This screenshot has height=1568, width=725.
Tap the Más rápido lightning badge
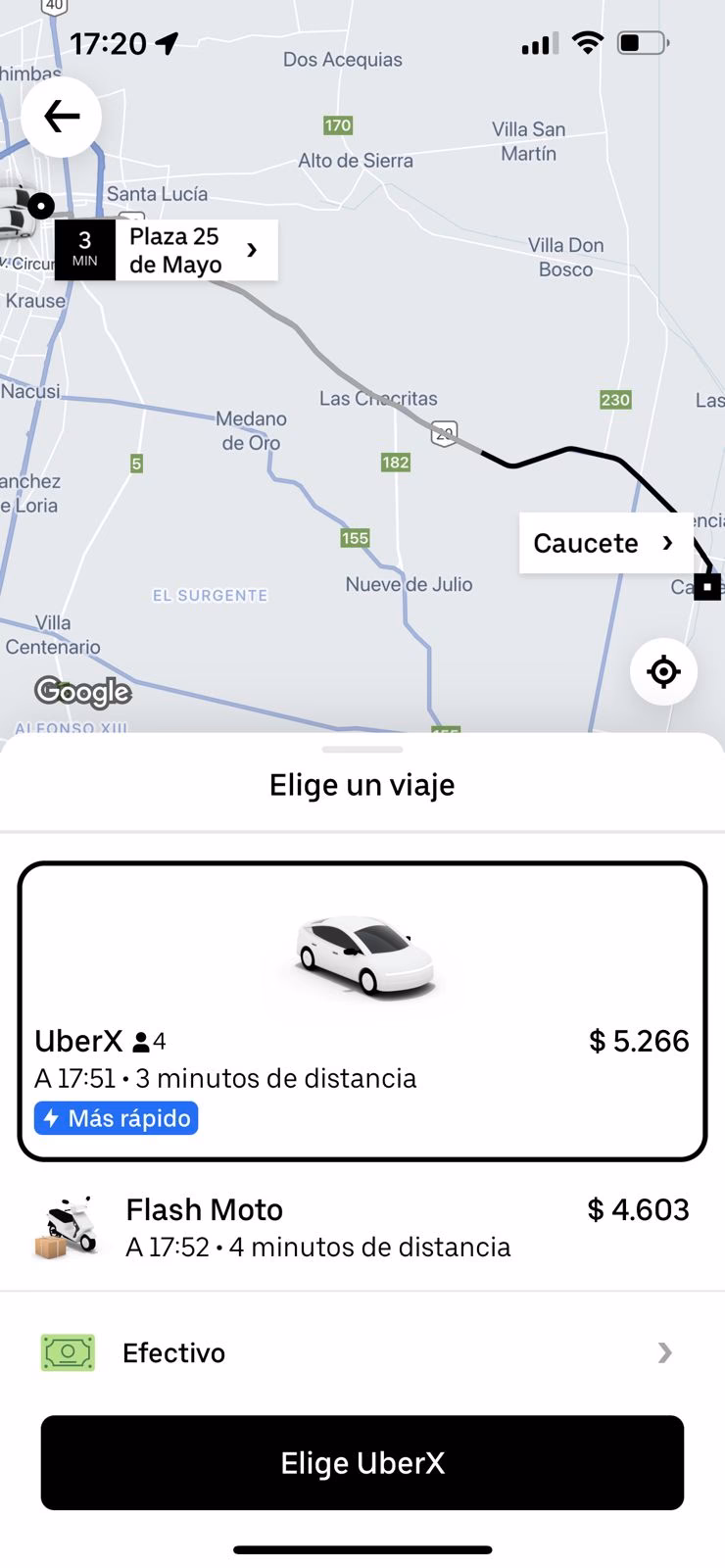pos(115,1118)
